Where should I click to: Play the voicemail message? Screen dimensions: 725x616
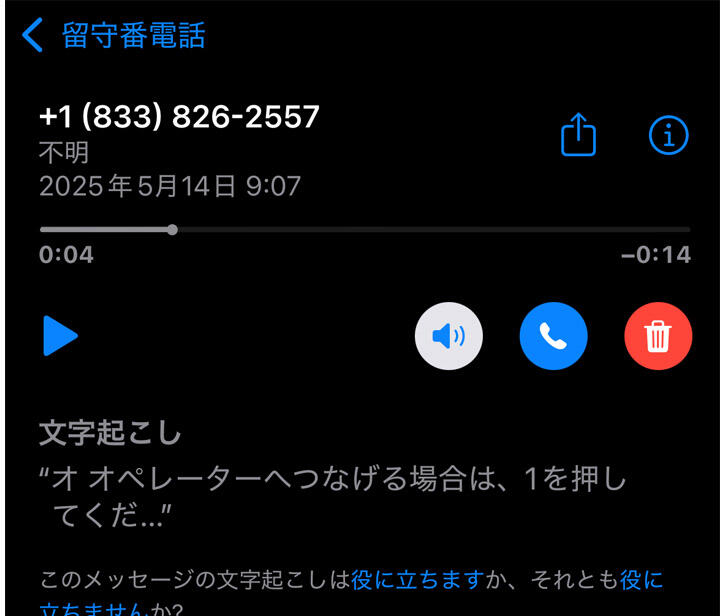pyautogui.click(x=60, y=336)
